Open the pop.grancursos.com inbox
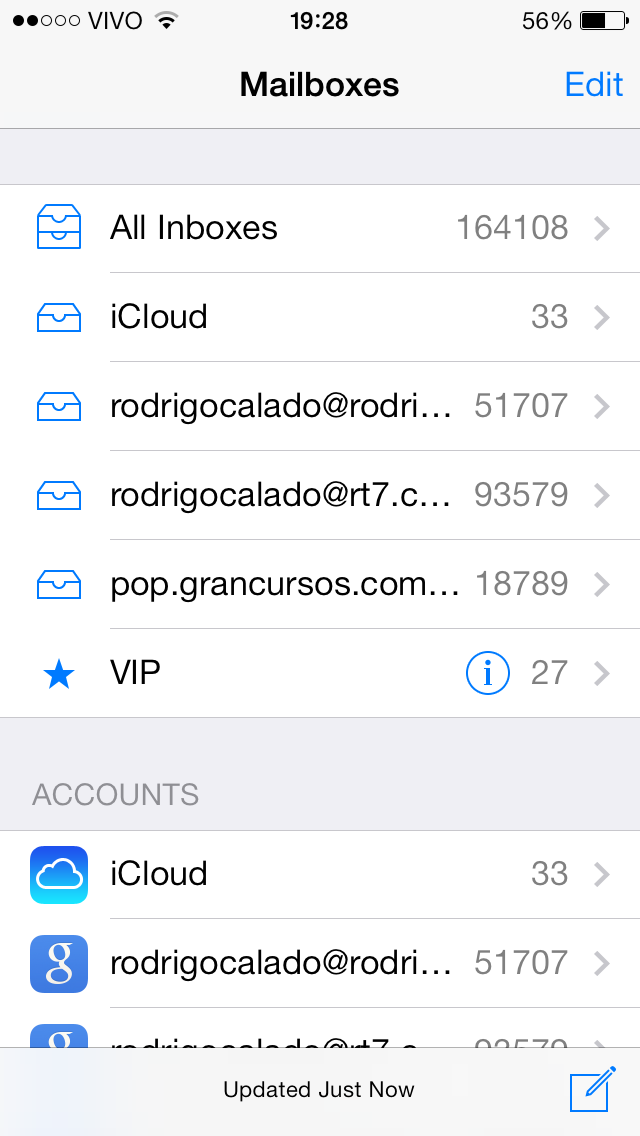This screenshot has width=640, height=1136. (x=320, y=585)
